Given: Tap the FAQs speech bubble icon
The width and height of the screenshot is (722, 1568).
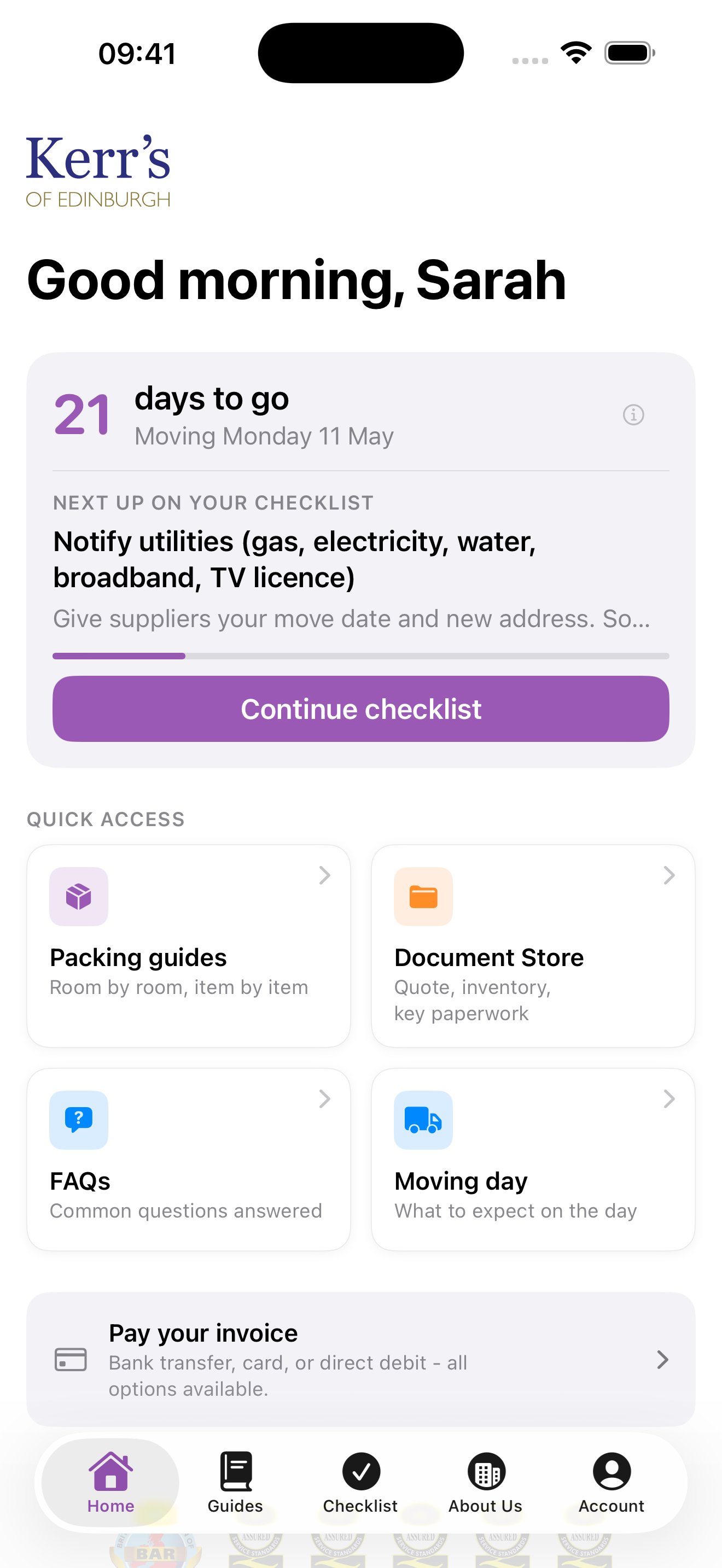Looking at the screenshot, I should pyautogui.click(x=79, y=1120).
